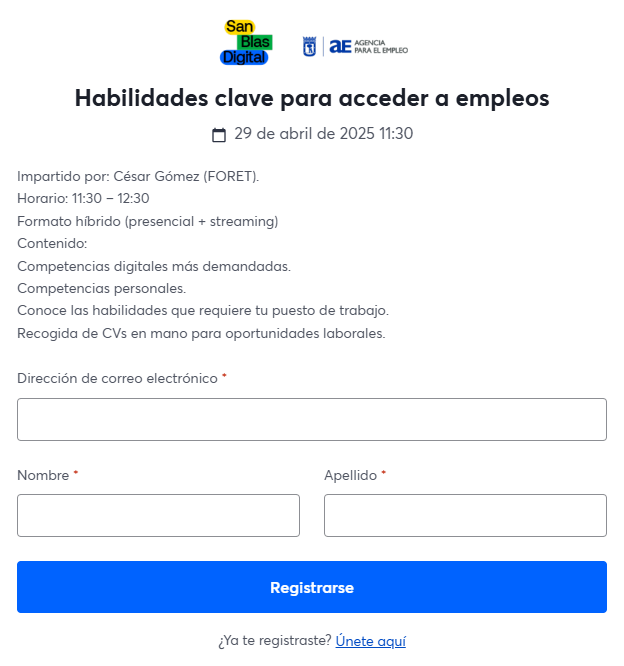Viewport: 624px width, 666px height.
Task: Submit the form with Registrarse
Action: click(x=311, y=587)
